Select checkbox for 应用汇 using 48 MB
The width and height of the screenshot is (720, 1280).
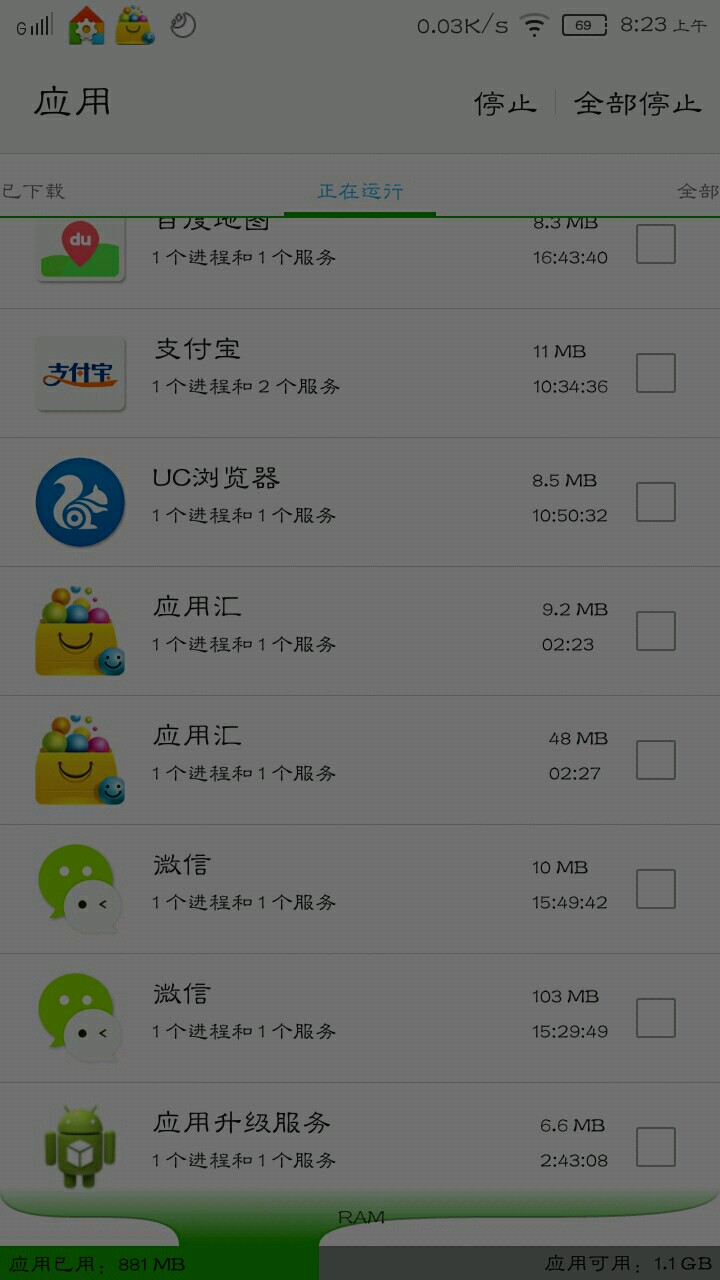click(x=656, y=760)
